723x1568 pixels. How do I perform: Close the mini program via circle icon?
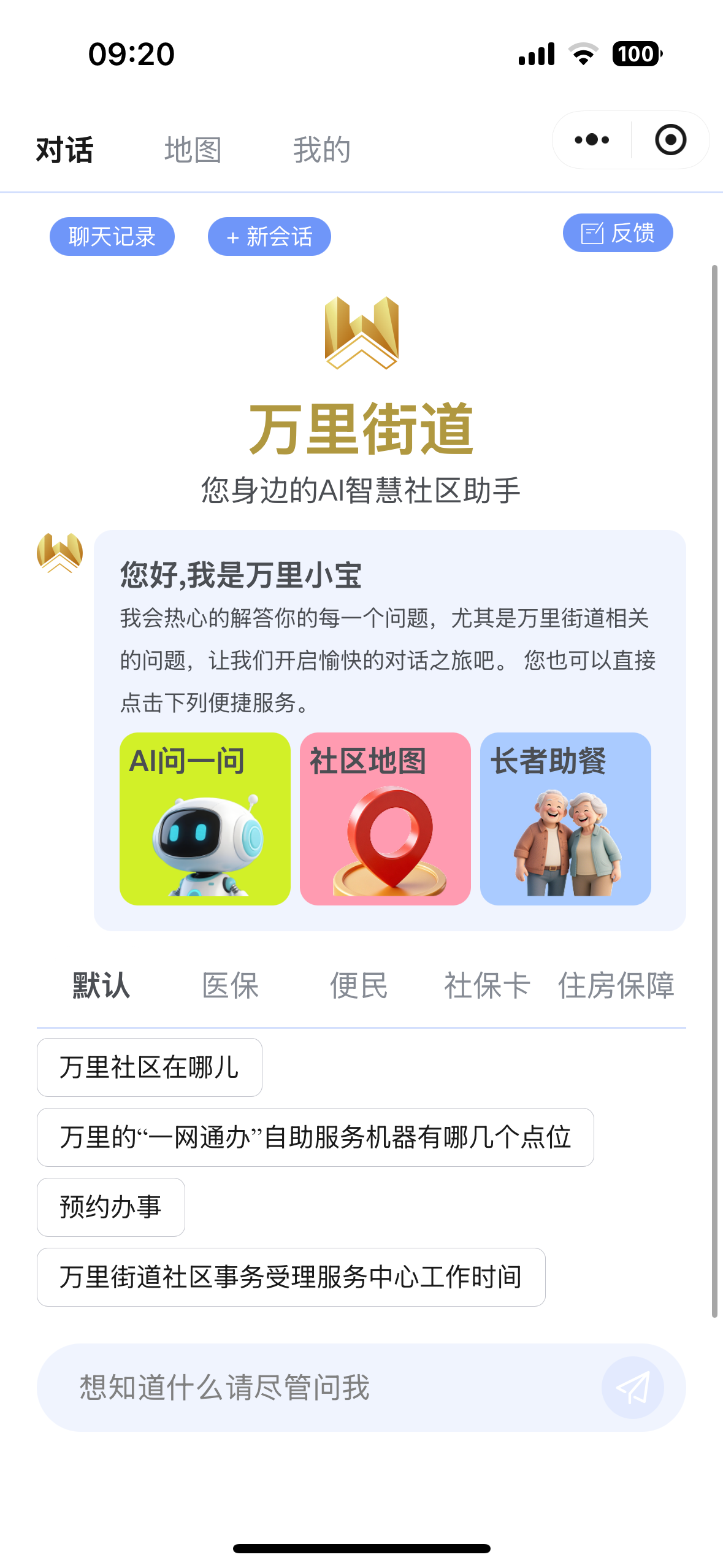click(670, 140)
